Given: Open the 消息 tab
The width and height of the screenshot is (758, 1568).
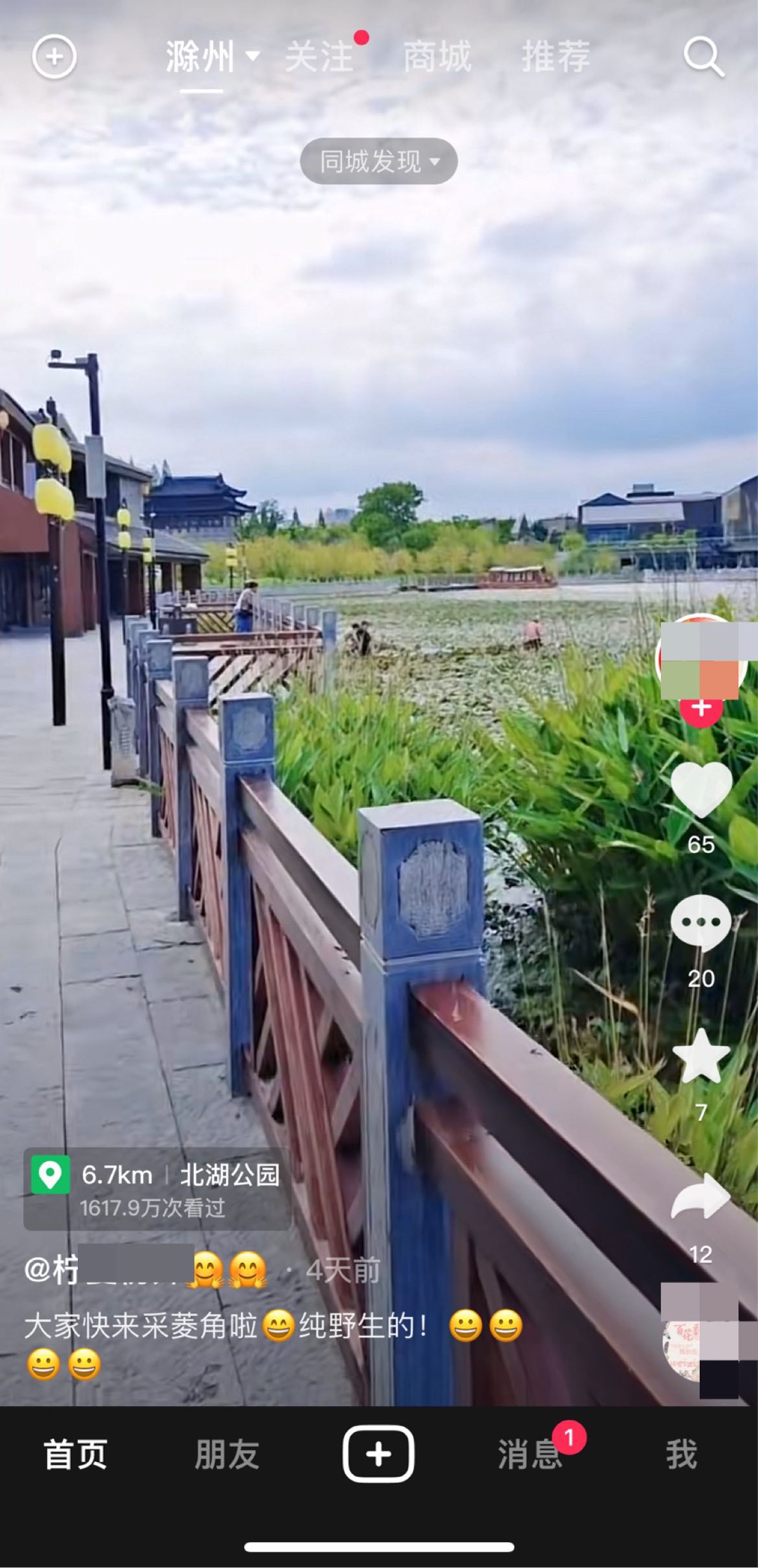Looking at the screenshot, I should (531, 1454).
